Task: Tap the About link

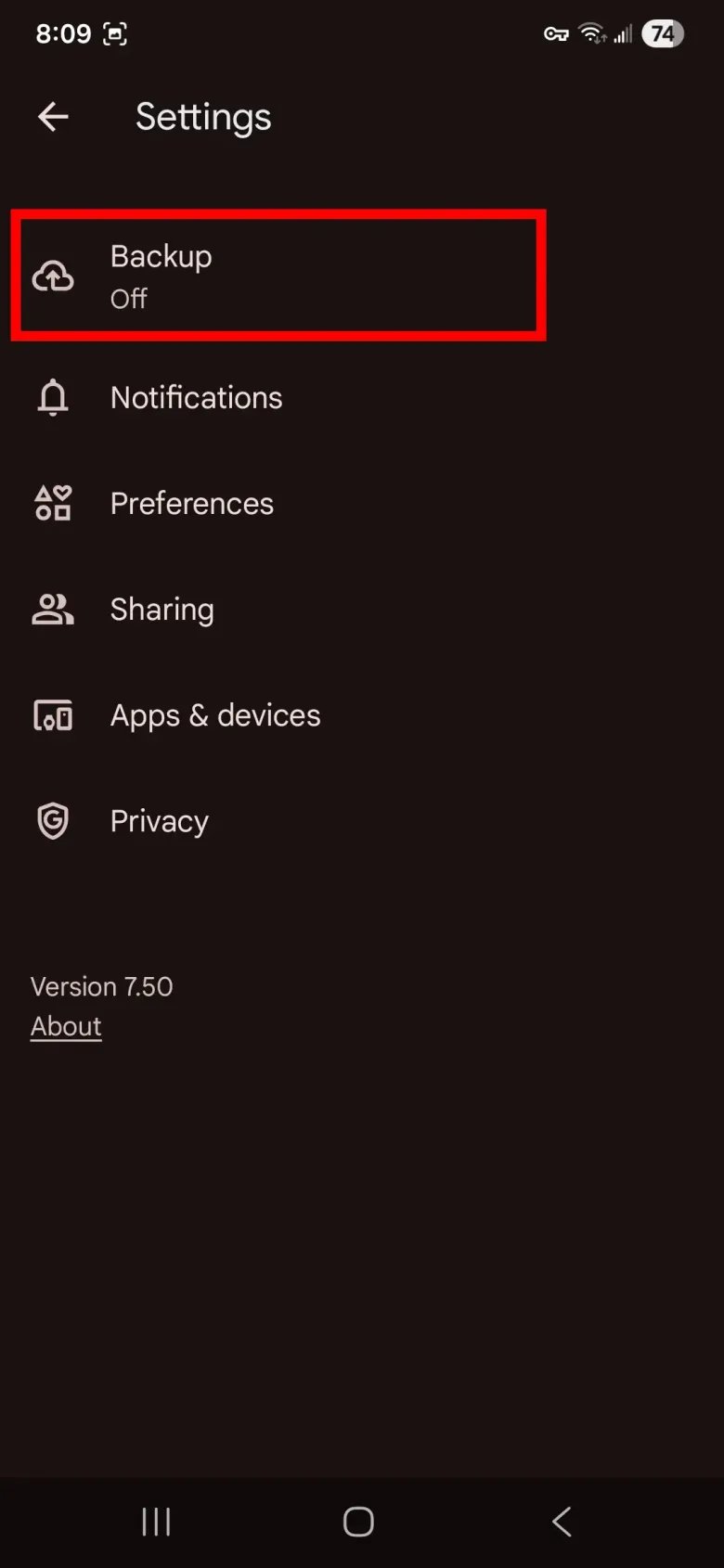Action: [66, 1026]
